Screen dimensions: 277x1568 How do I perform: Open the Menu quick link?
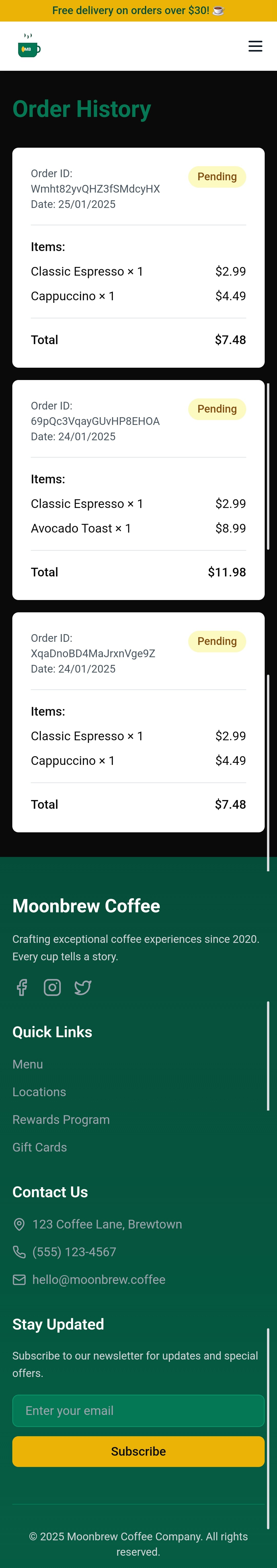point(27,1064)
